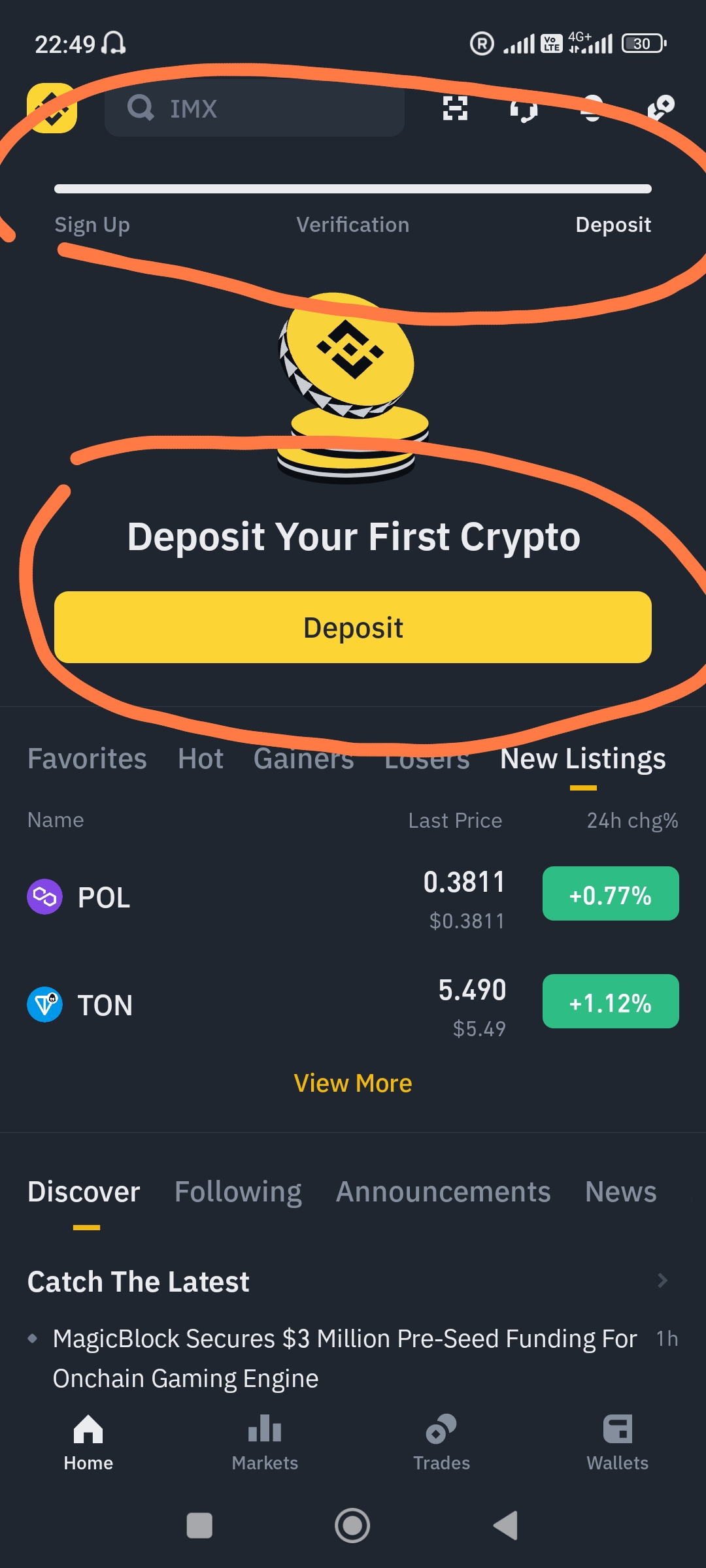The image size is (706, 1568).
Task: Open the search box showing IMX
Action: coord(254,108)
